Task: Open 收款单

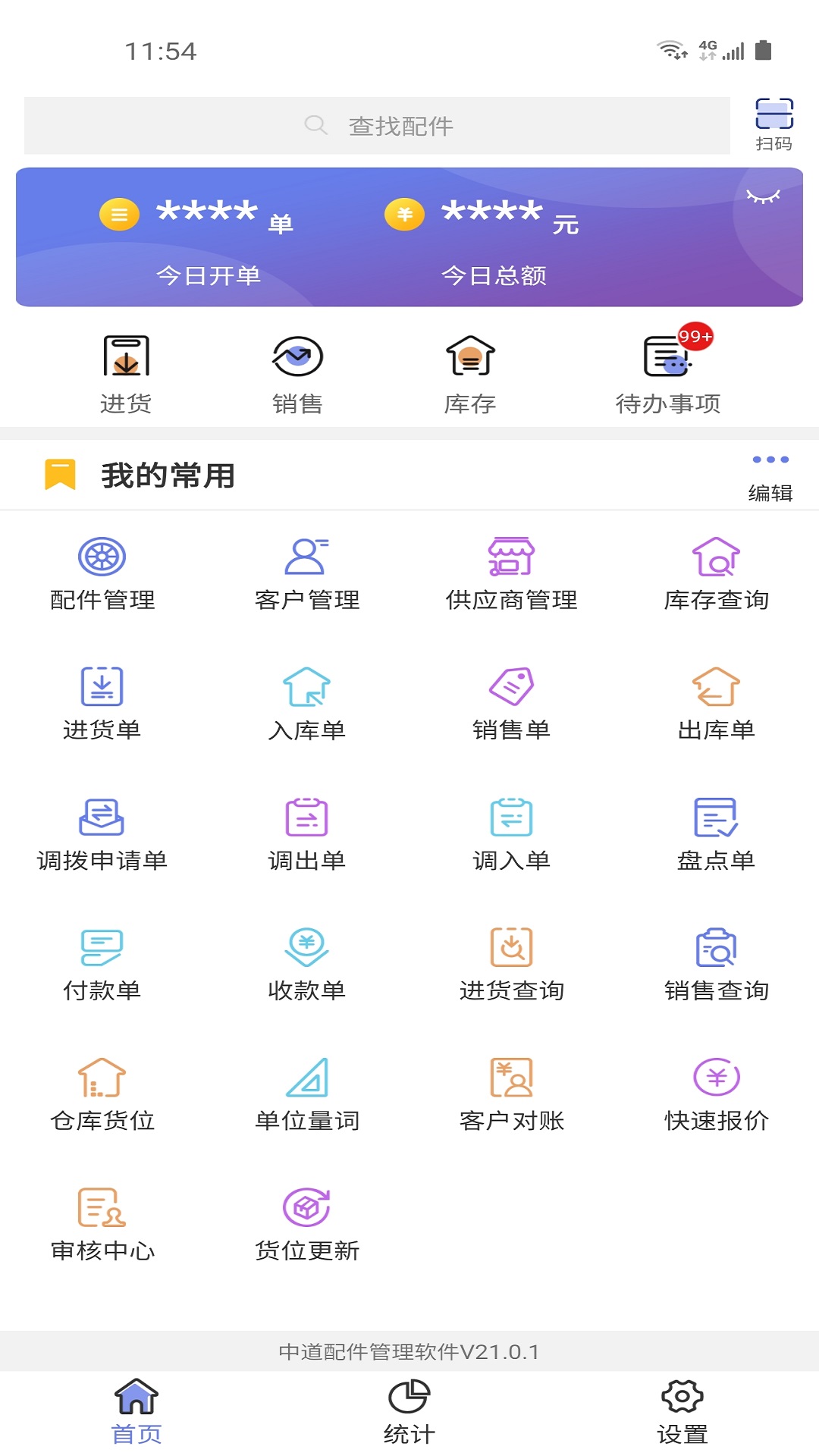Action: pyautogui.click(x=307, y=965)
